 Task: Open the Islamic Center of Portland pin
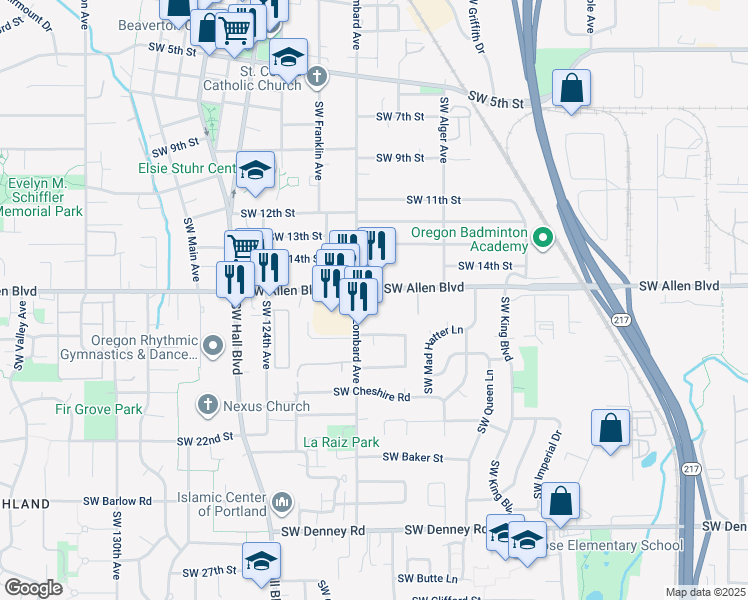[282, 500]
